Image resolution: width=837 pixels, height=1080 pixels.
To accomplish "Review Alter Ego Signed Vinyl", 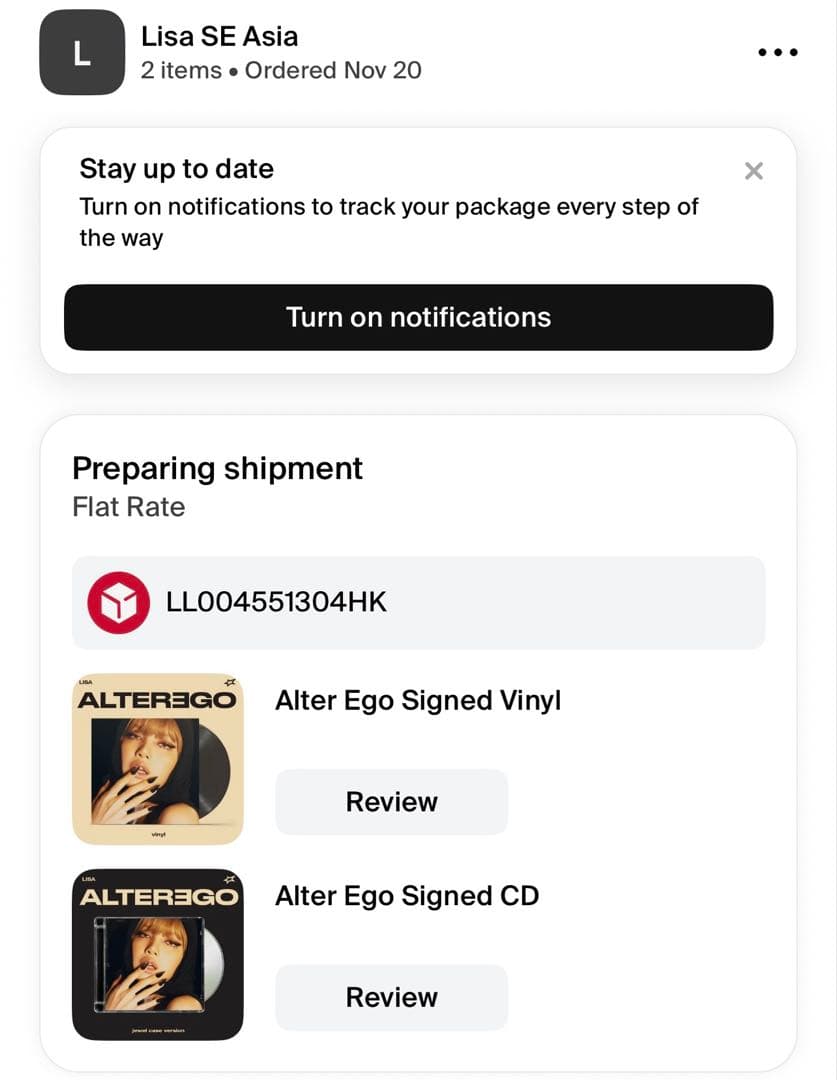I will click(x=391, y=802).
